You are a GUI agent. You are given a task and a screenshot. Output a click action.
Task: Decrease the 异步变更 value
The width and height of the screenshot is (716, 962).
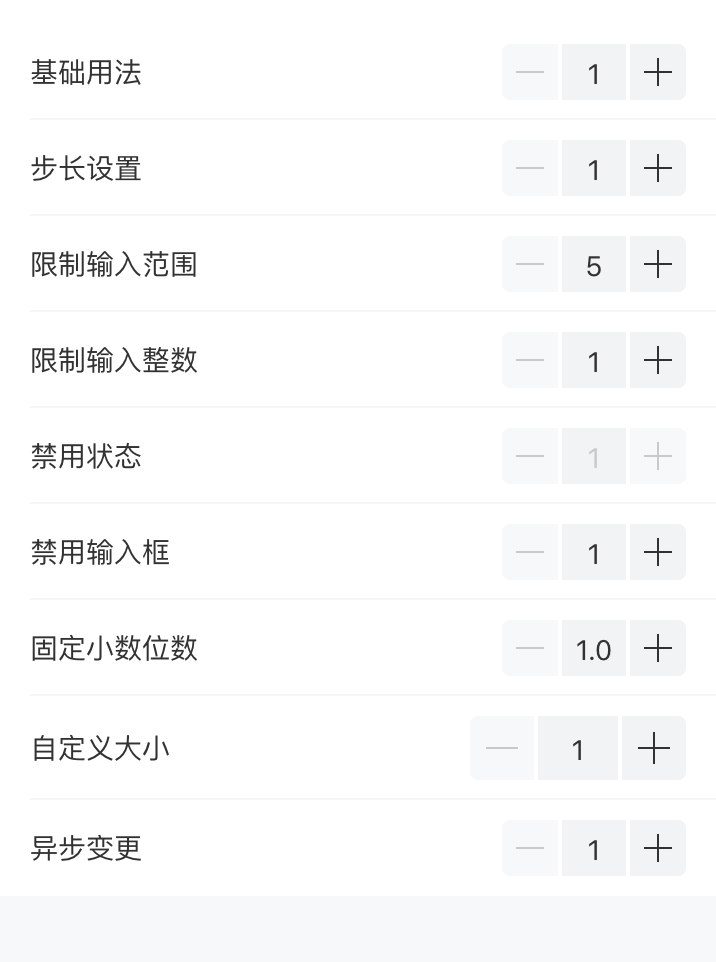pos(530,848)
